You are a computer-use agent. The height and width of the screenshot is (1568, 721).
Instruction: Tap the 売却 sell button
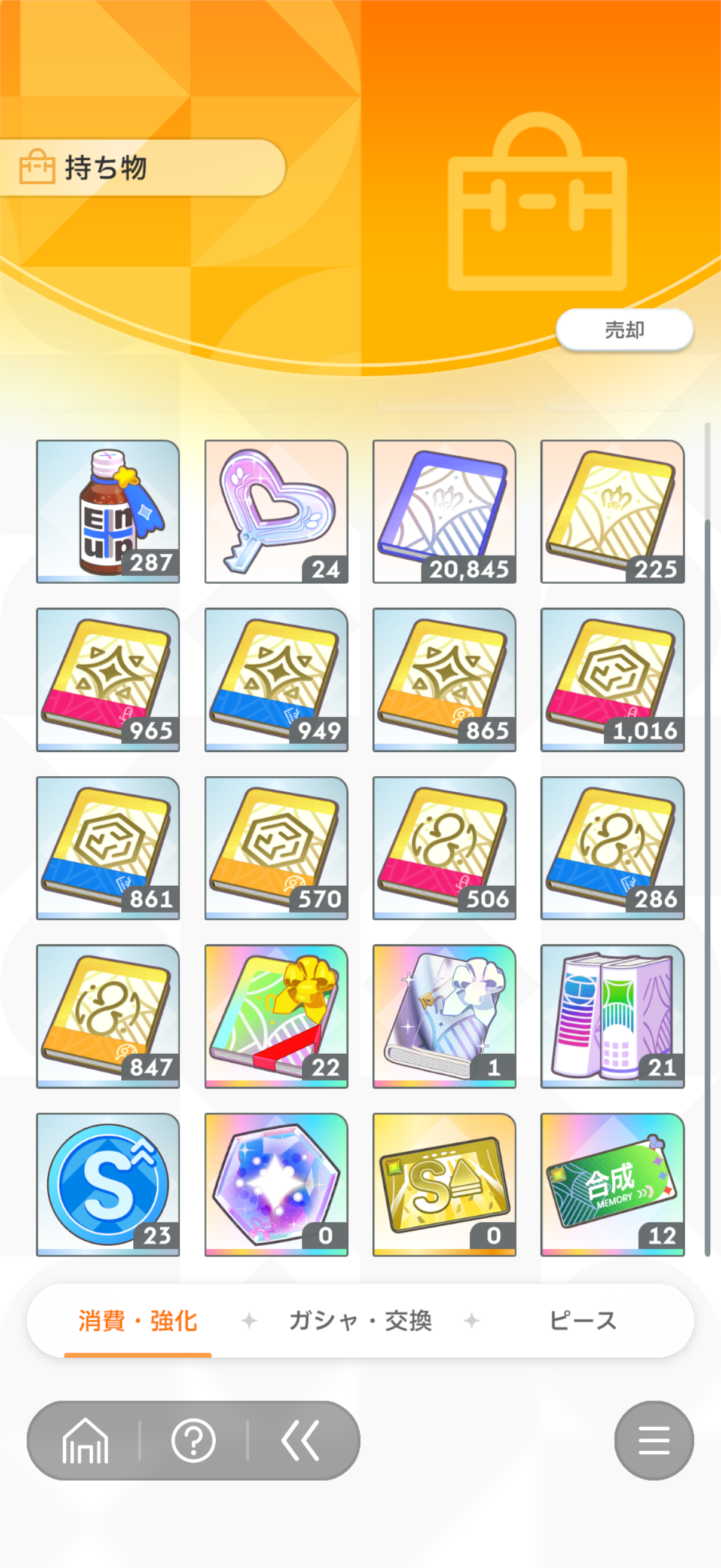(624, 330)
